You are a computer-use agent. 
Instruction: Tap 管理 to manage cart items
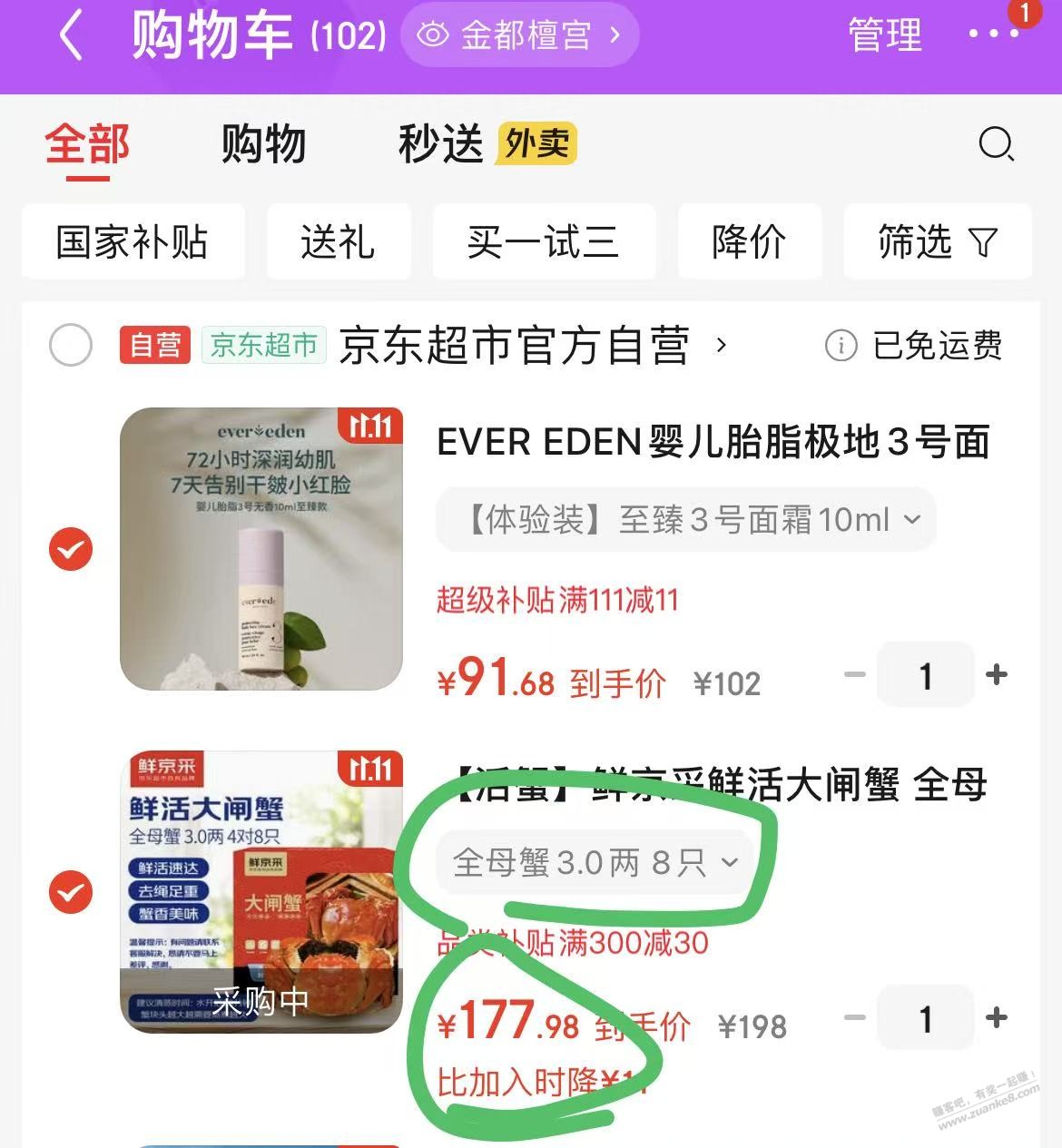tap(884, 35)
